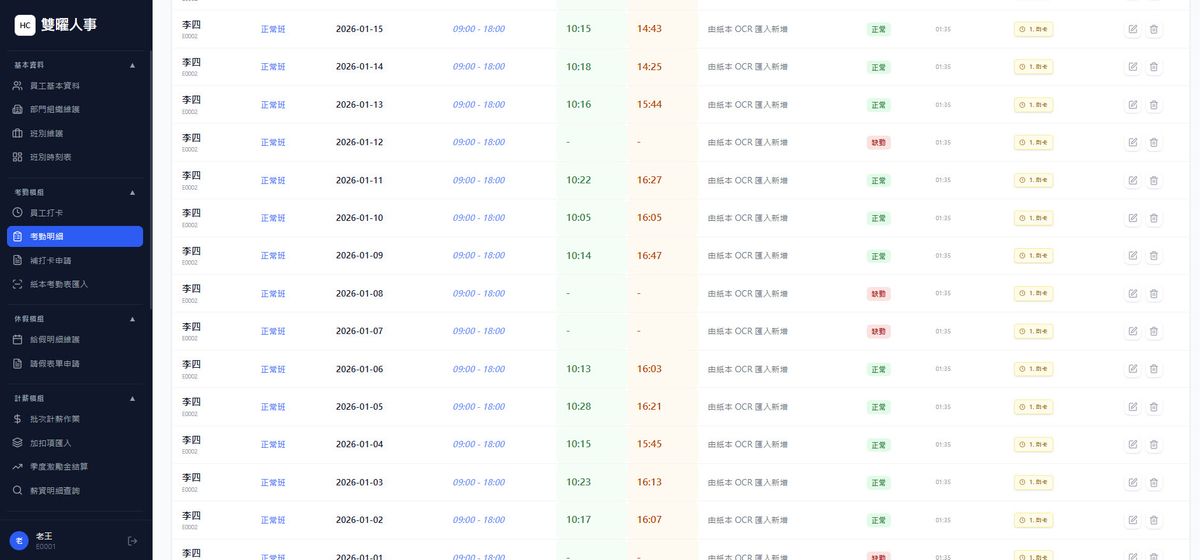
Task: Open 給假明細維護
Action: coord(54,339)
